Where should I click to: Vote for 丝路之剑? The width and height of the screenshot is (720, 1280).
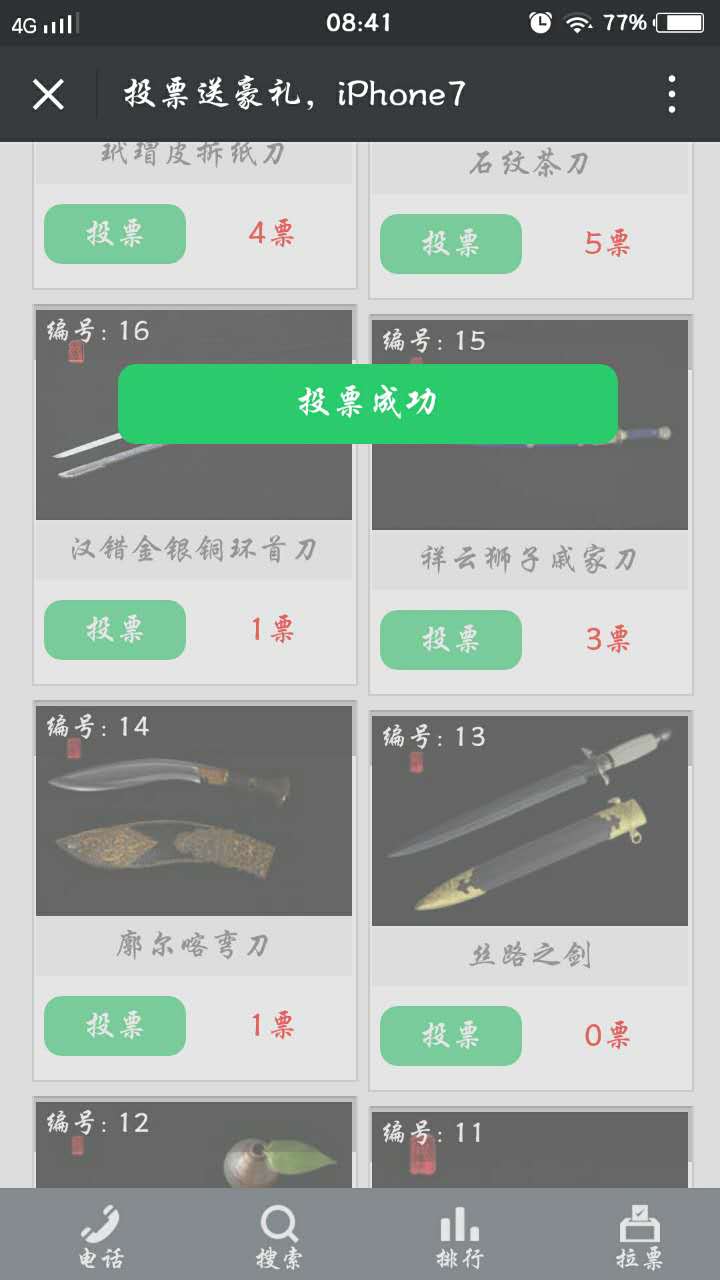click(x=451, y=1036)
